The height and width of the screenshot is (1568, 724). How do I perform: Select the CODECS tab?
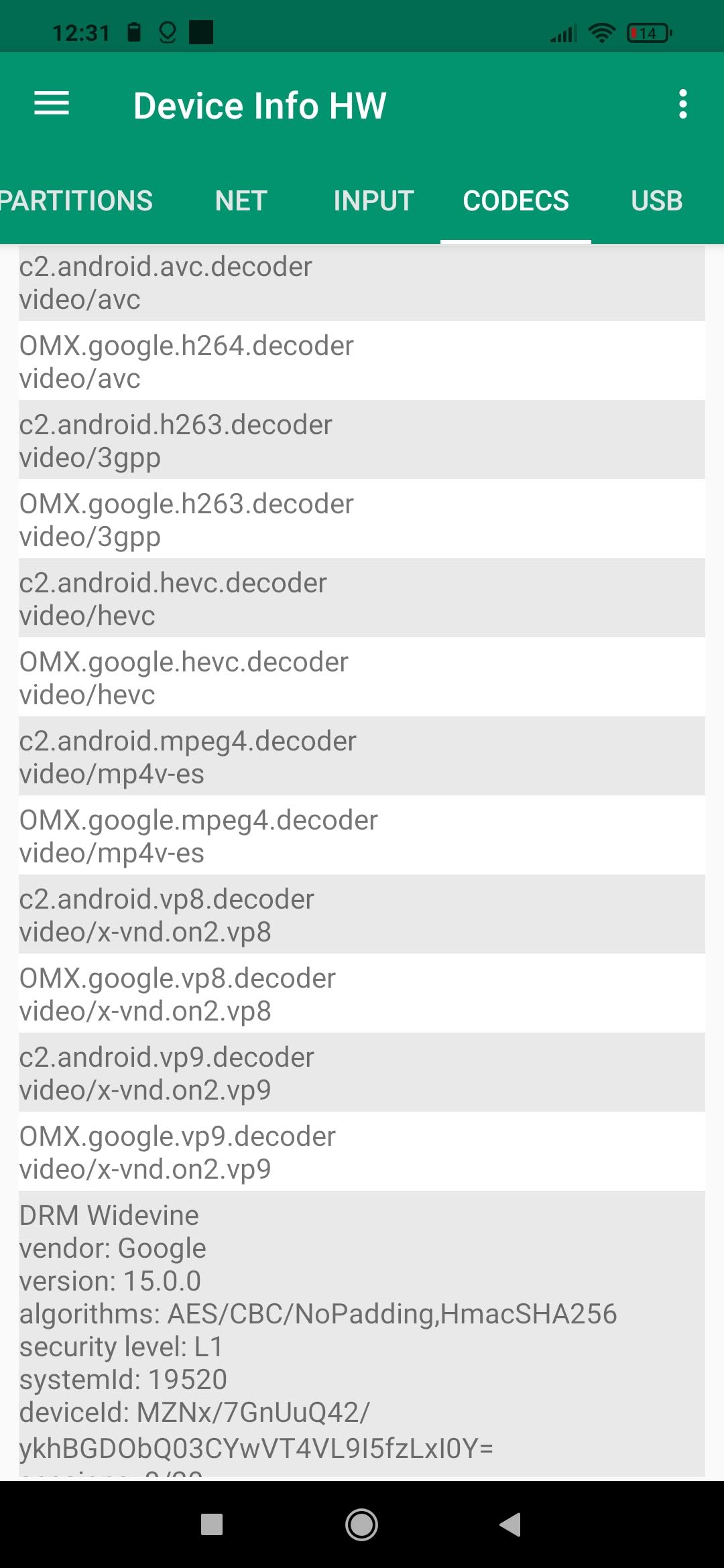tap(516, 201)
